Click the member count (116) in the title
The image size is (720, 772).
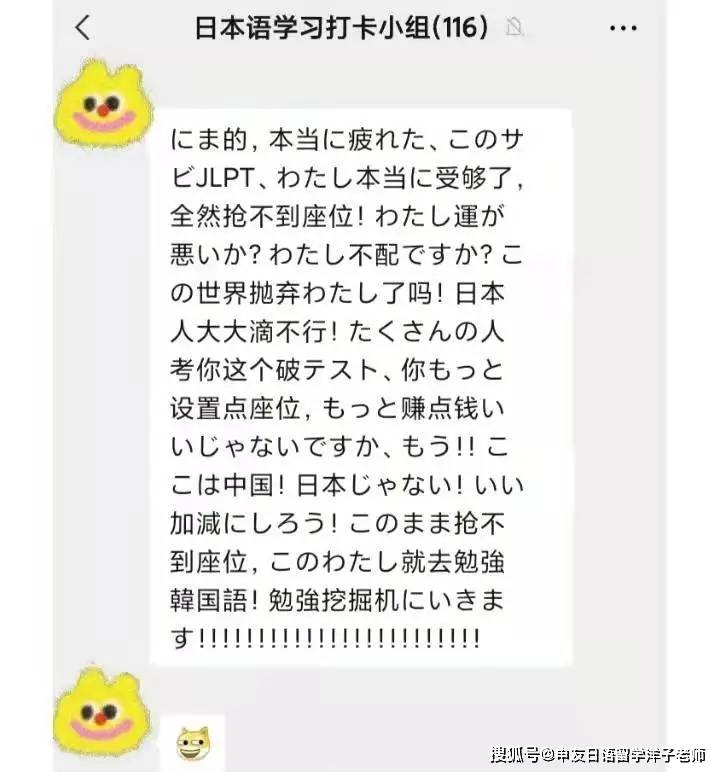(x=455, y=27)
